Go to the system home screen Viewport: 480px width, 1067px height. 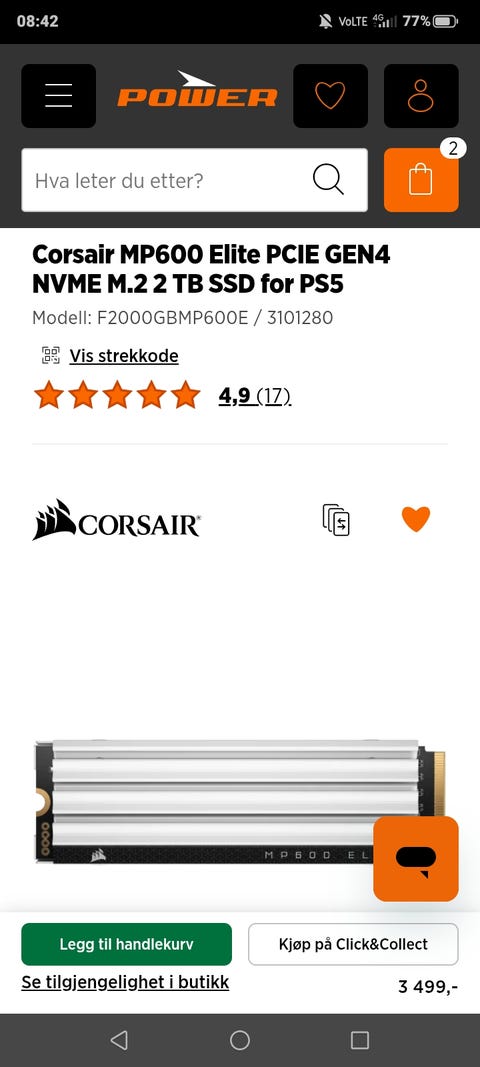point(240,1040)
